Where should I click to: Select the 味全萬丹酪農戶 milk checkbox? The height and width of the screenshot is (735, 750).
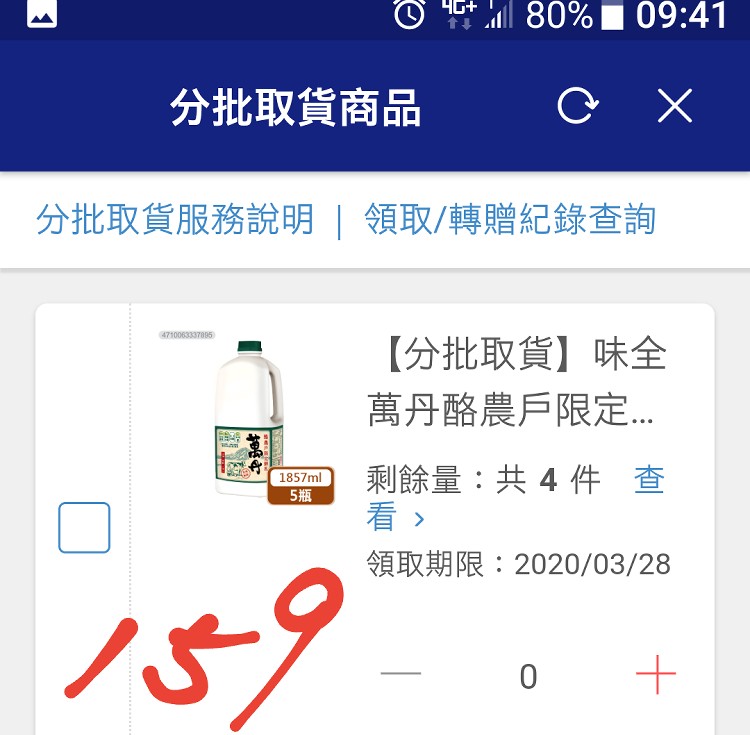point(84,528)
